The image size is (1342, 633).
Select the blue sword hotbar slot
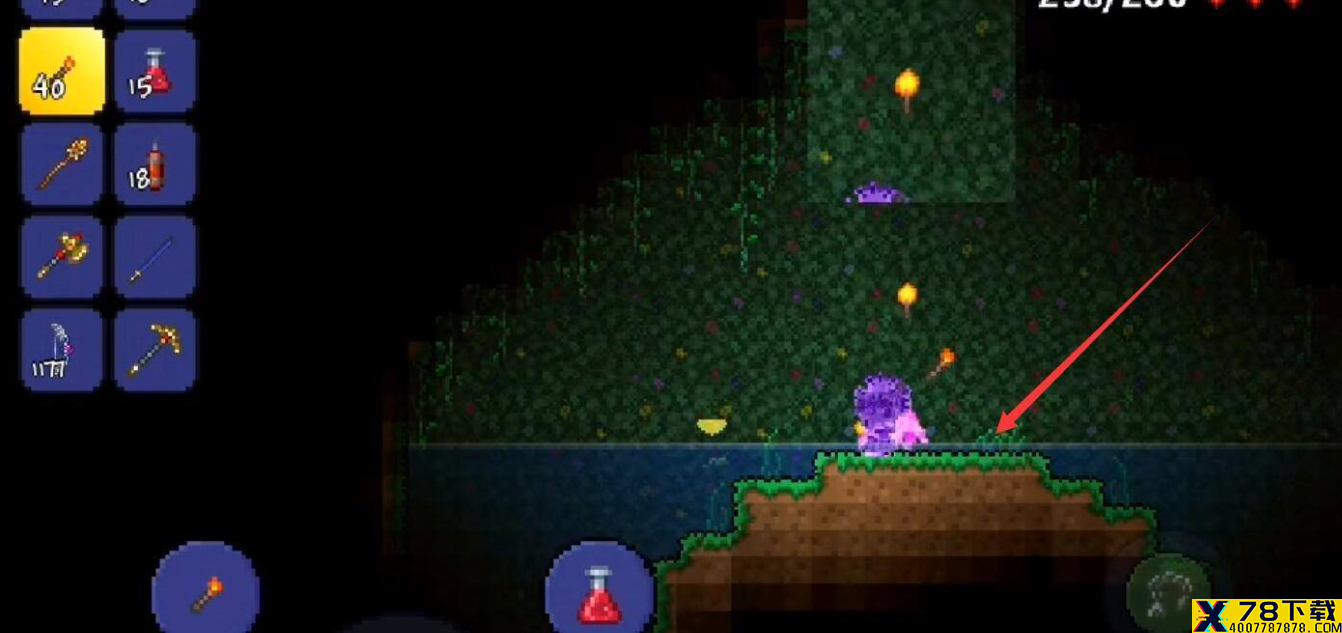click(155, 257)
